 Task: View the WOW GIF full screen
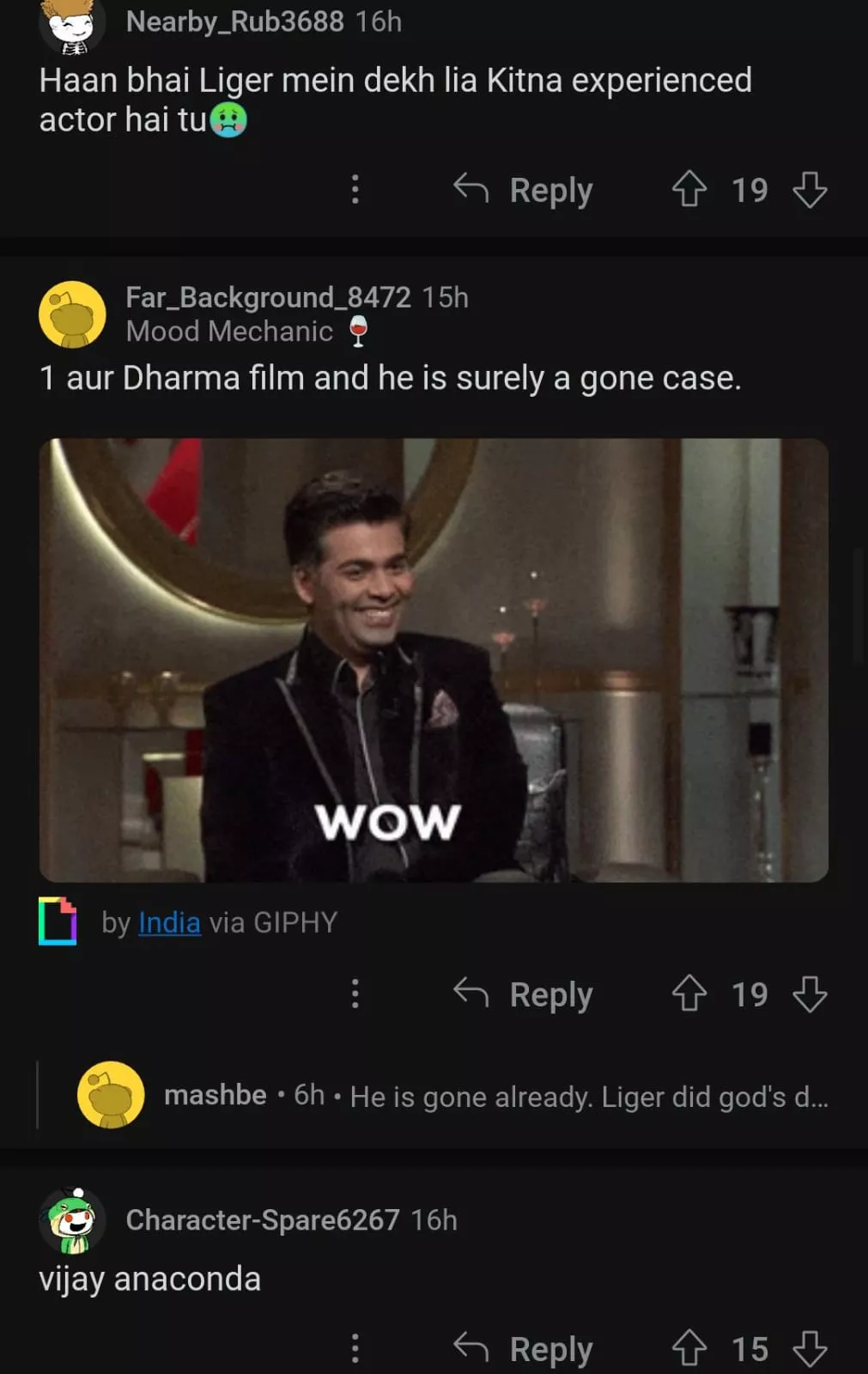(434, 660)
